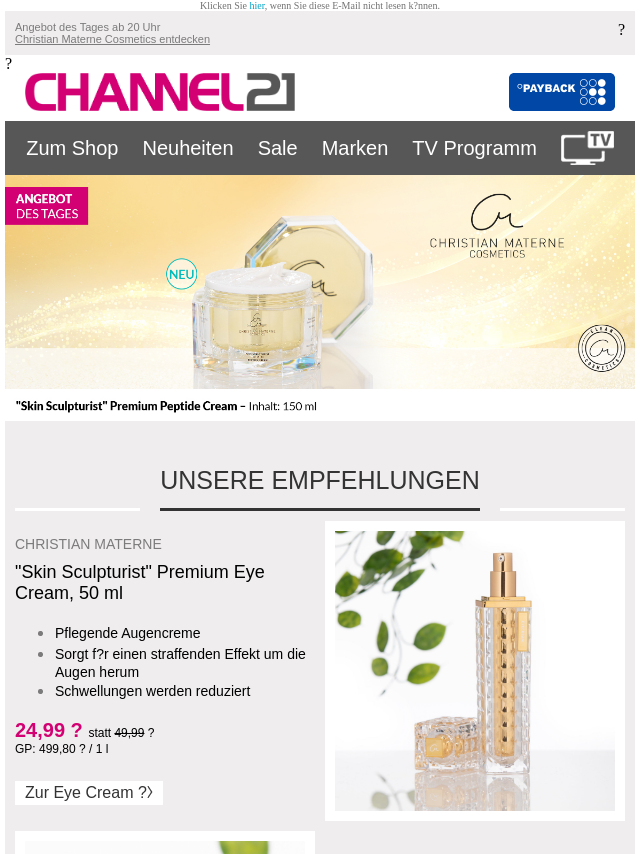Open the TV Programm page
The width and height of the screenshot is (640, 854).
coord(474,148)
